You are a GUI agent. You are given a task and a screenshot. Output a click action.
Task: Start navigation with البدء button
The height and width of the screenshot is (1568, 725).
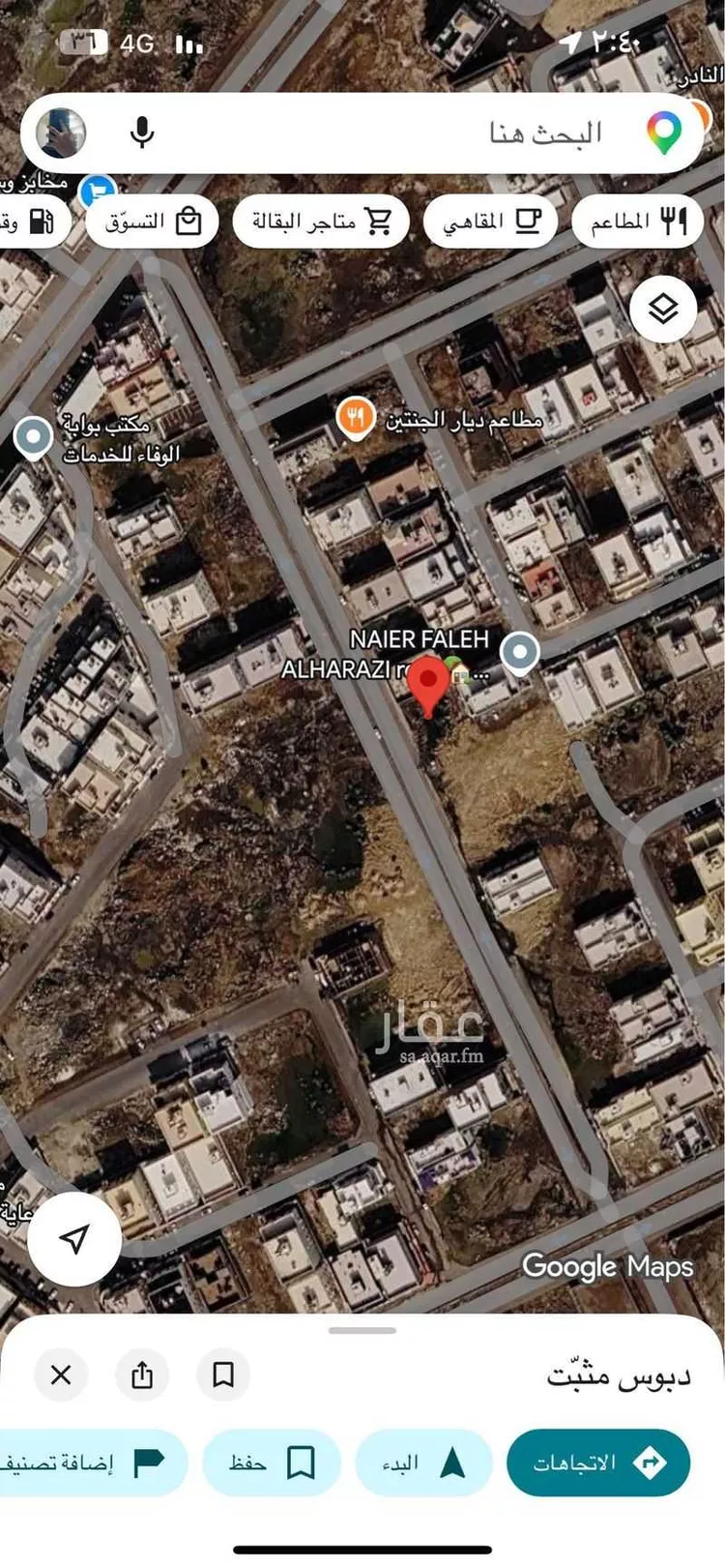(423, 1463)
